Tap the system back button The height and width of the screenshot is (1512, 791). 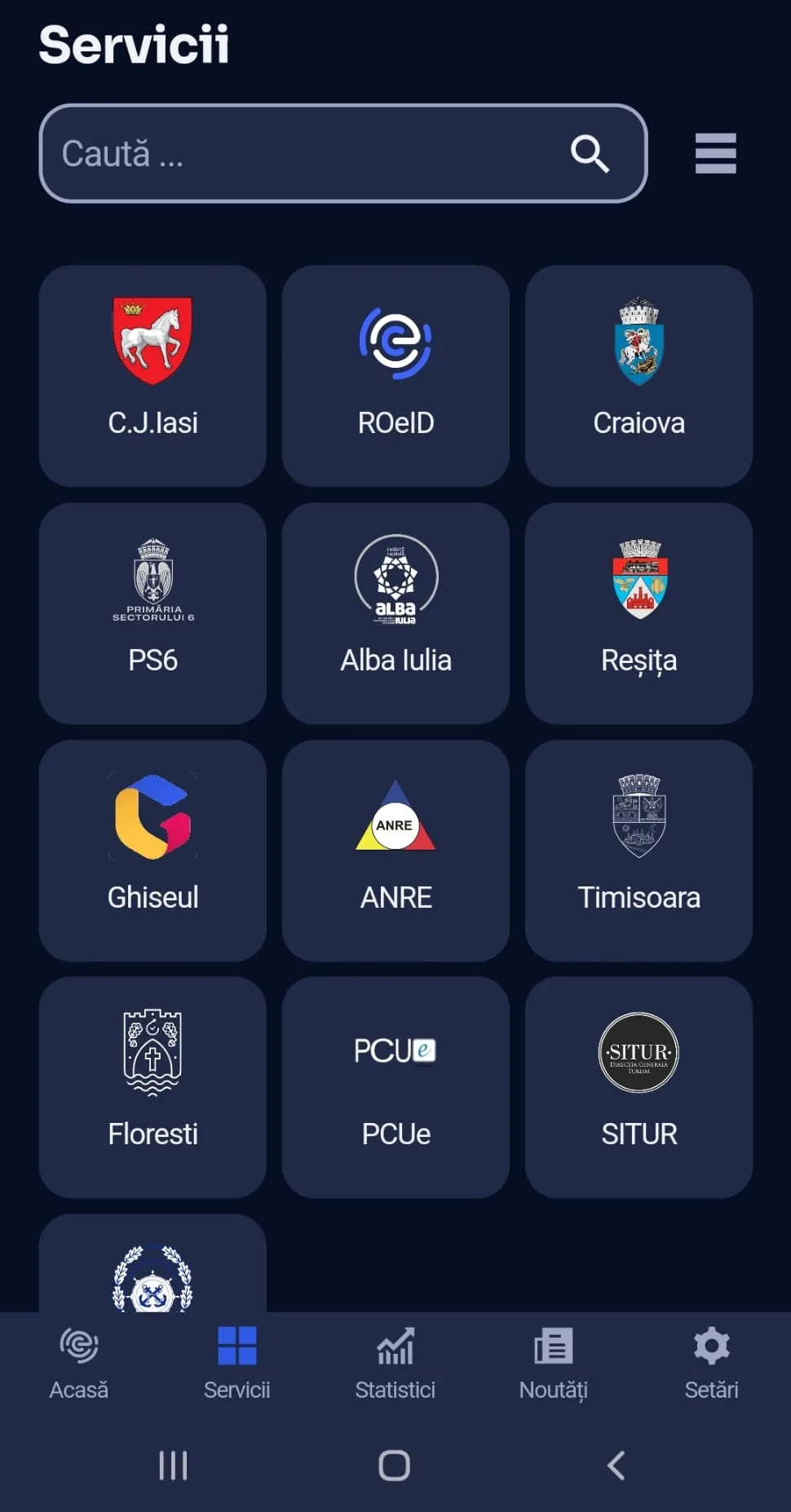pos(617,1465)
